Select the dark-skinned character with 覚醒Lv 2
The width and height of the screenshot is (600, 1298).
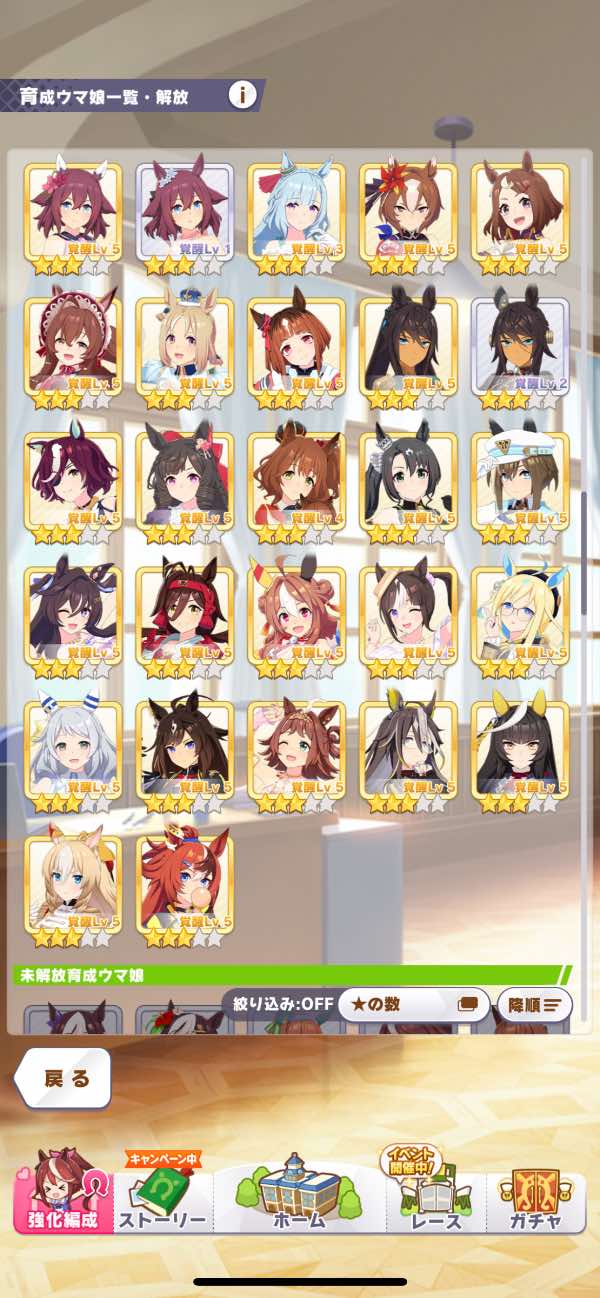(520, 347)
